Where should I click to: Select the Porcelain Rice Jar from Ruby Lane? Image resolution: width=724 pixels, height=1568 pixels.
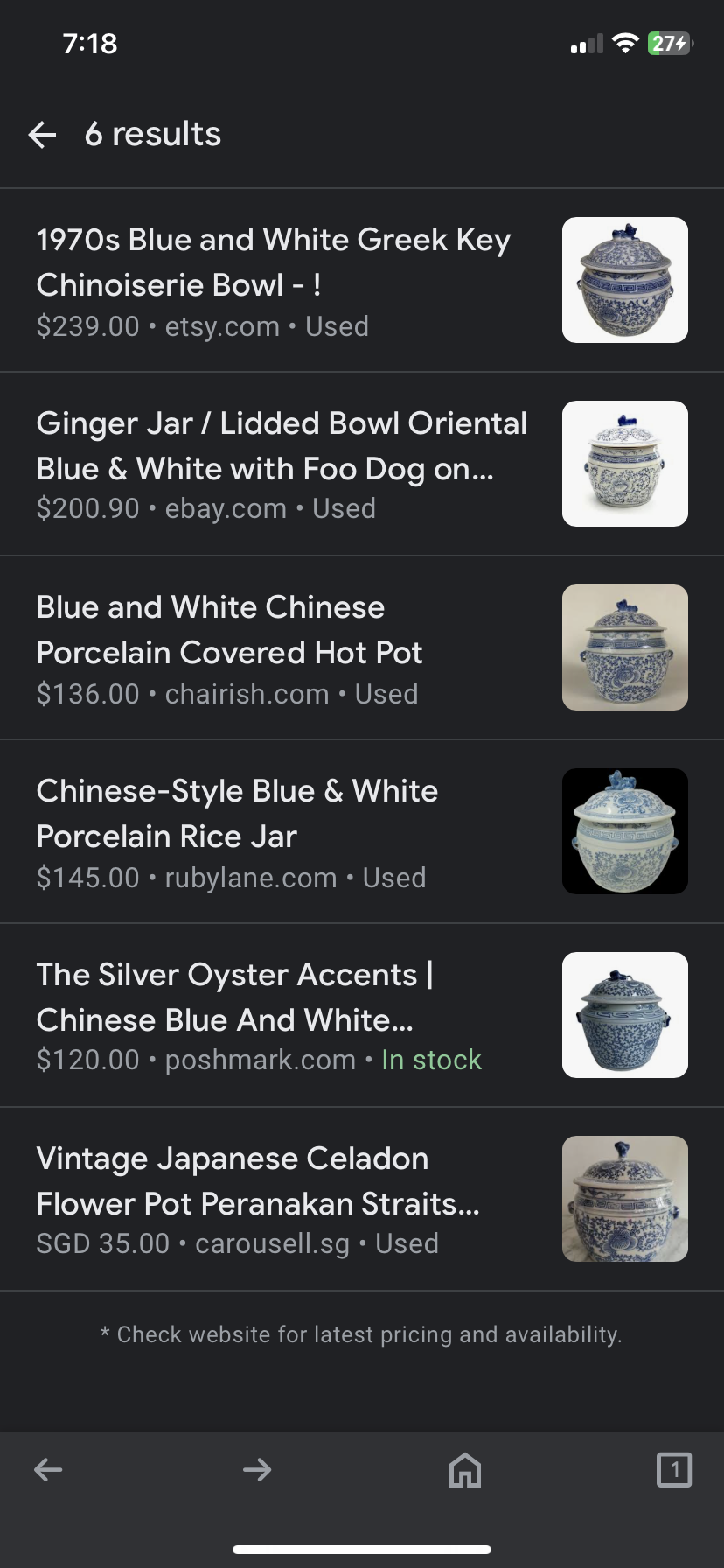237,814
